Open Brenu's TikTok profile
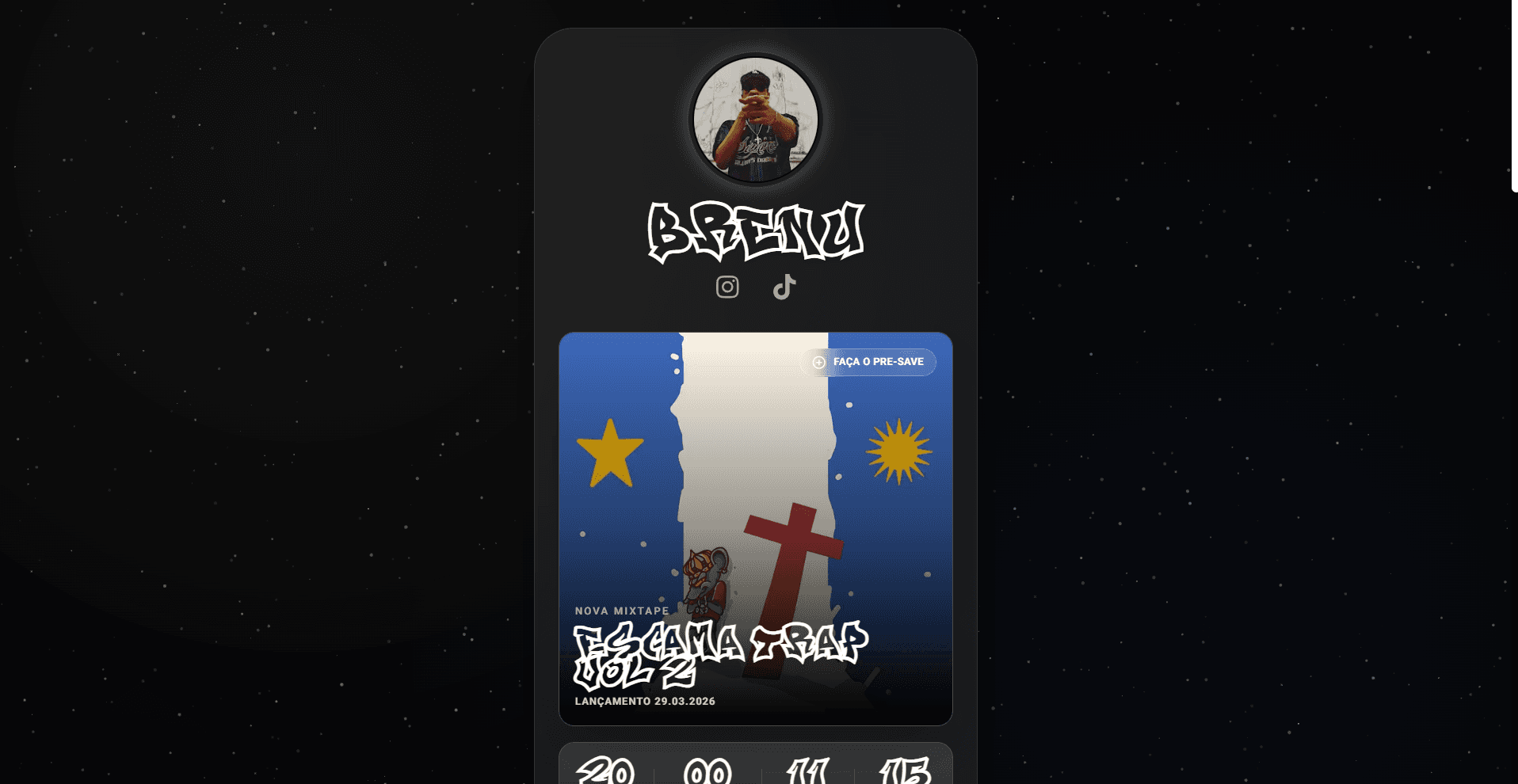1518x784 pixels. [784, 287]
